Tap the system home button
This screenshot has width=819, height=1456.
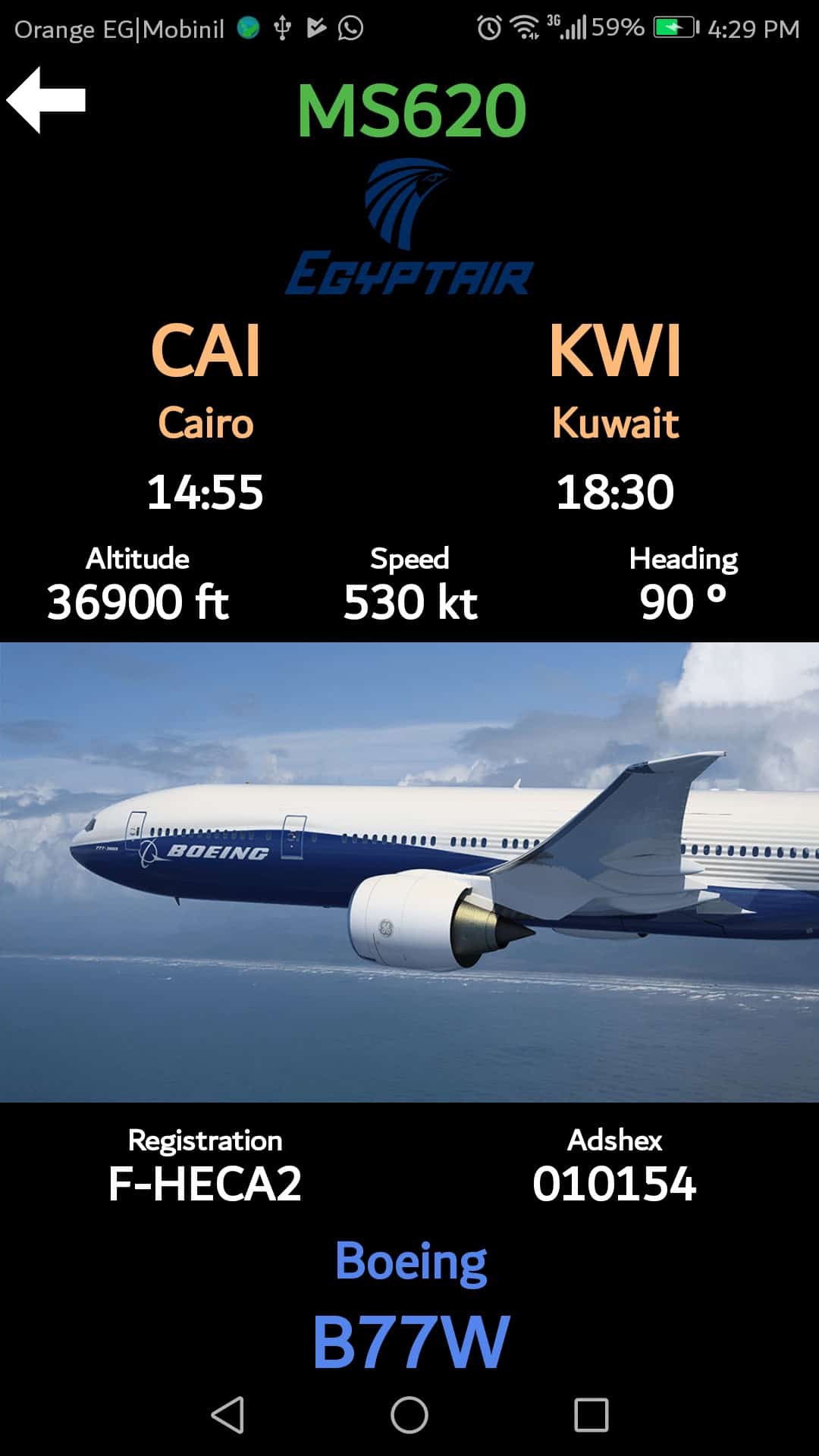(x=409, y=1415)
